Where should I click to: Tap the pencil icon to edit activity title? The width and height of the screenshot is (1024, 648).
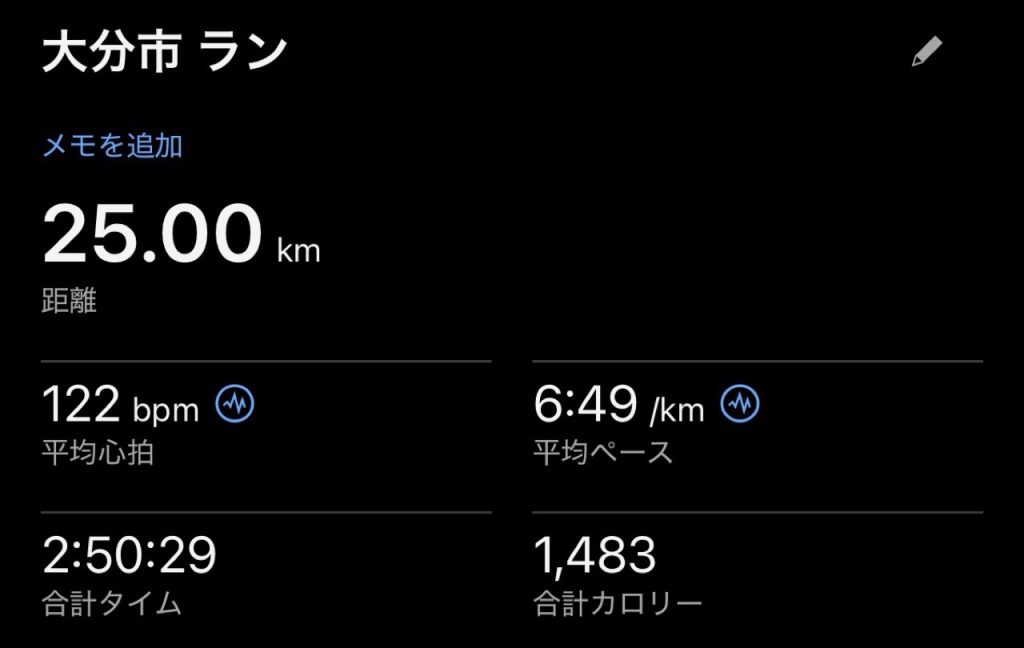(926, 53)
